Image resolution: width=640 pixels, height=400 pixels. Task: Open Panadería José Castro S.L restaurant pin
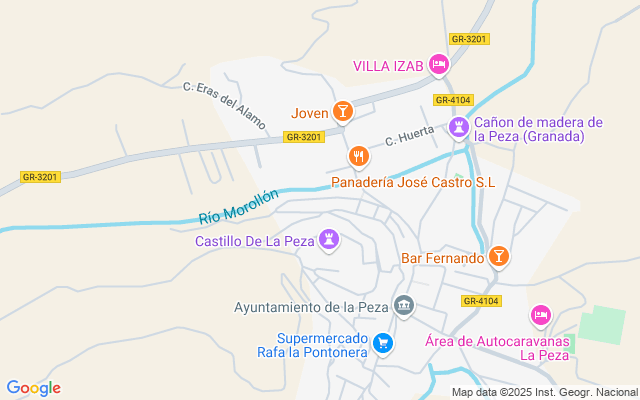pos(359,157)
